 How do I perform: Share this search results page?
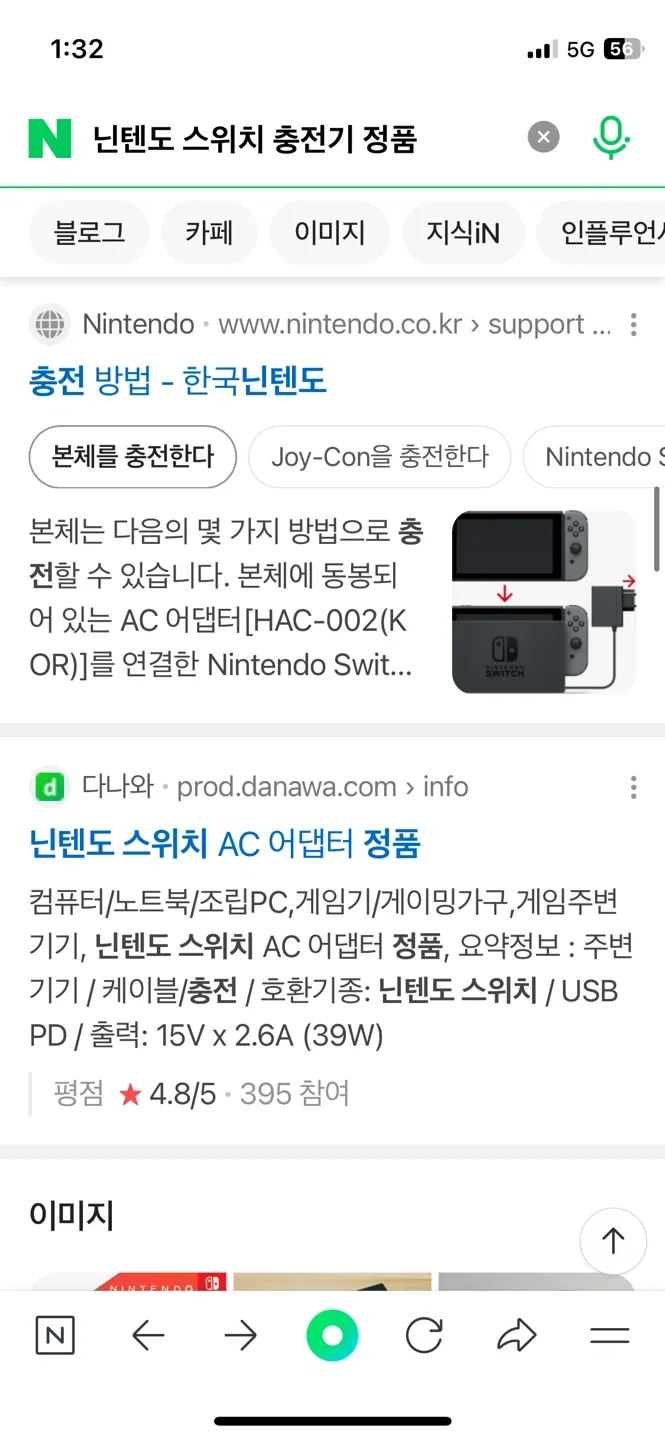click(x=516, y=1336)
